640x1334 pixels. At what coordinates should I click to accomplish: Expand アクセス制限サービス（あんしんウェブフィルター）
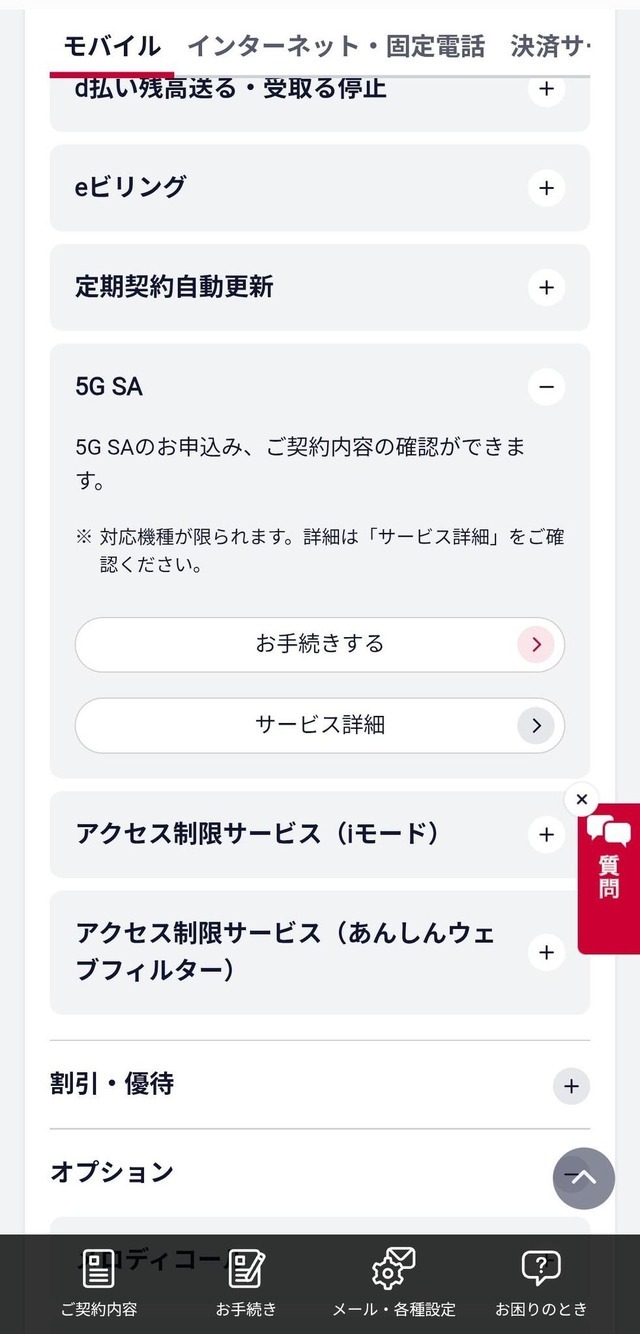tap(546, 952)
